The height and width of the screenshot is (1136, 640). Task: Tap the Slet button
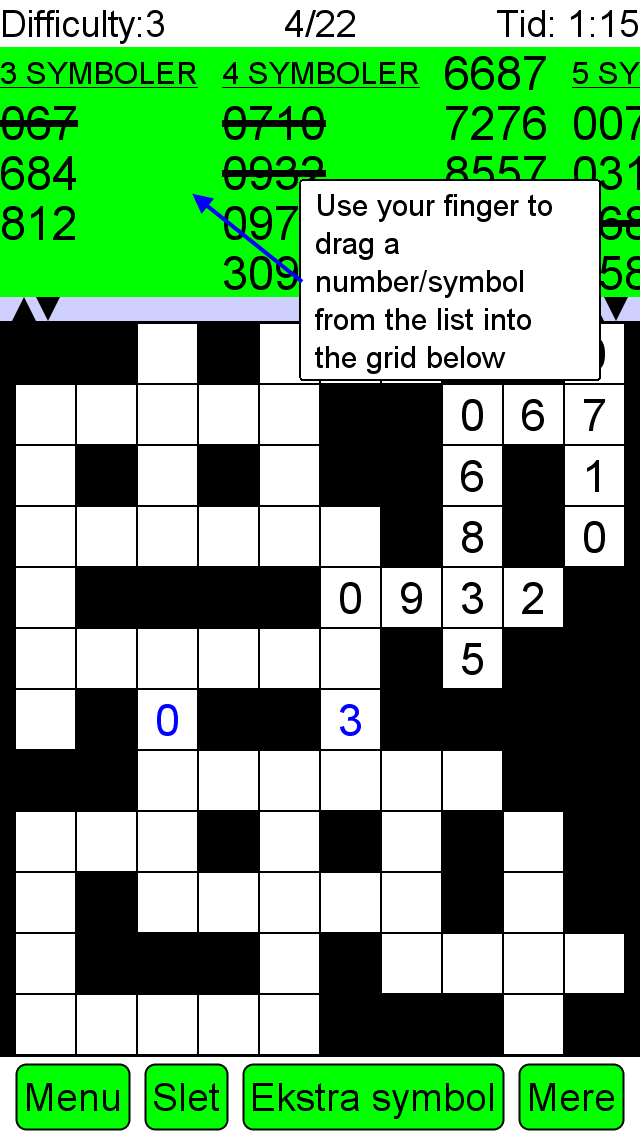(x=186, y=1097)
